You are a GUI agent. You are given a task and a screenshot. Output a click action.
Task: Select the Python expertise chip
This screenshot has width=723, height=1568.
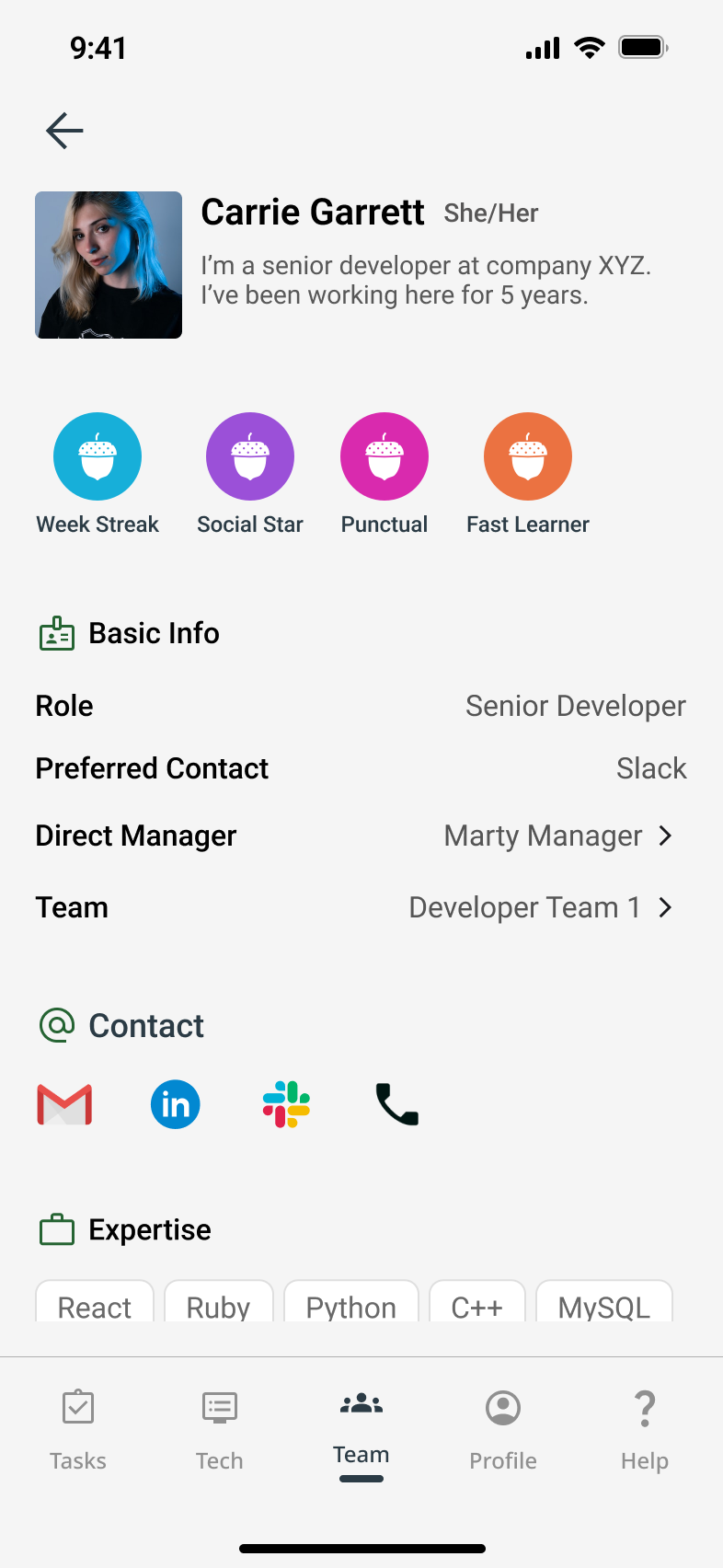[351, 1305]
